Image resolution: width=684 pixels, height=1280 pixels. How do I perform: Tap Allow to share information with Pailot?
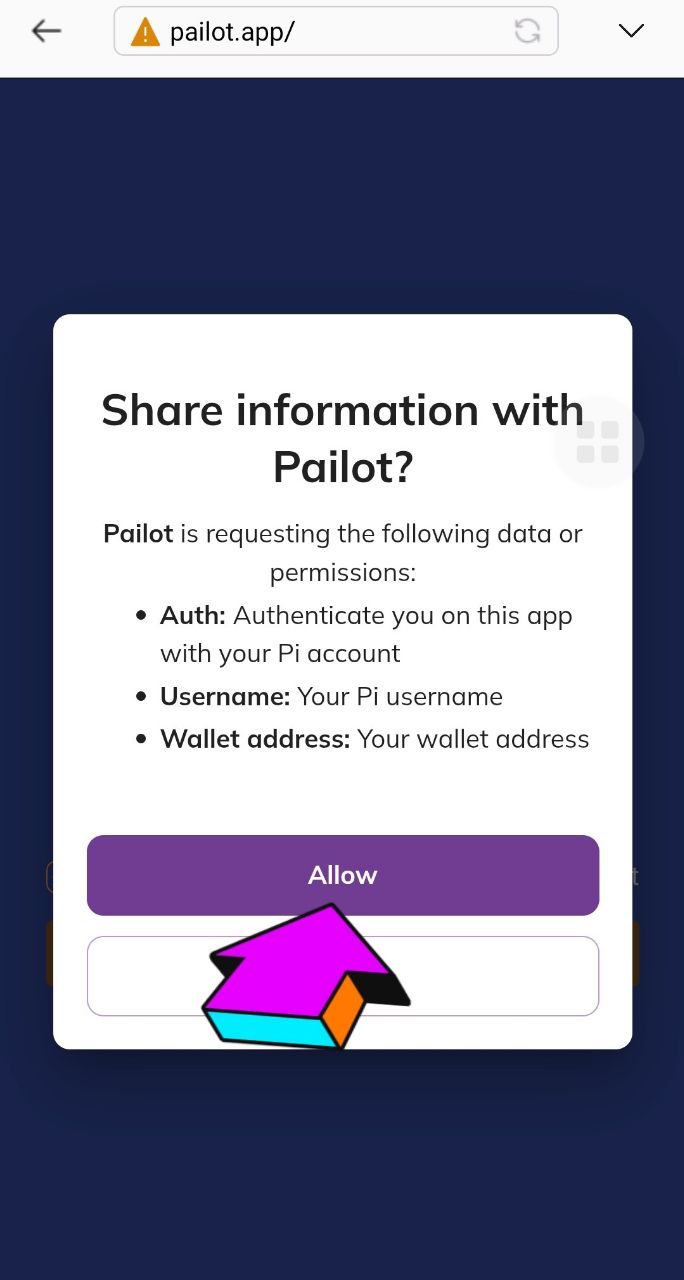(342, 875)
